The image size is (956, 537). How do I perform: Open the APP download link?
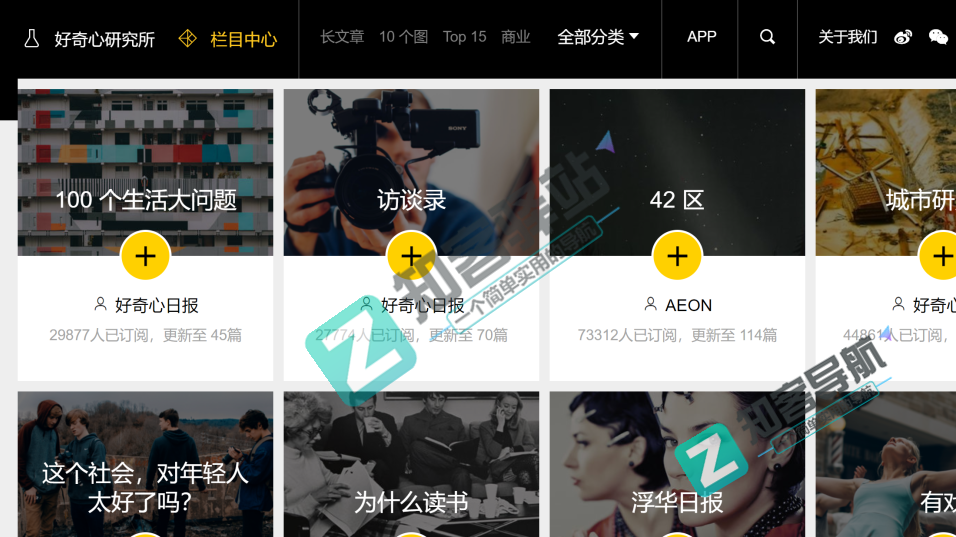click(702, 37)
